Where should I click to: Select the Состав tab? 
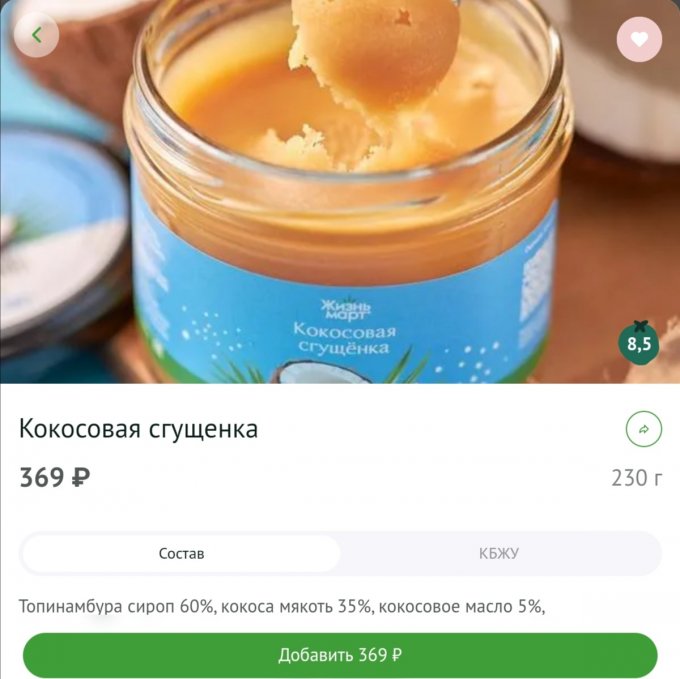pyautogui.click(x=181, y=553)
